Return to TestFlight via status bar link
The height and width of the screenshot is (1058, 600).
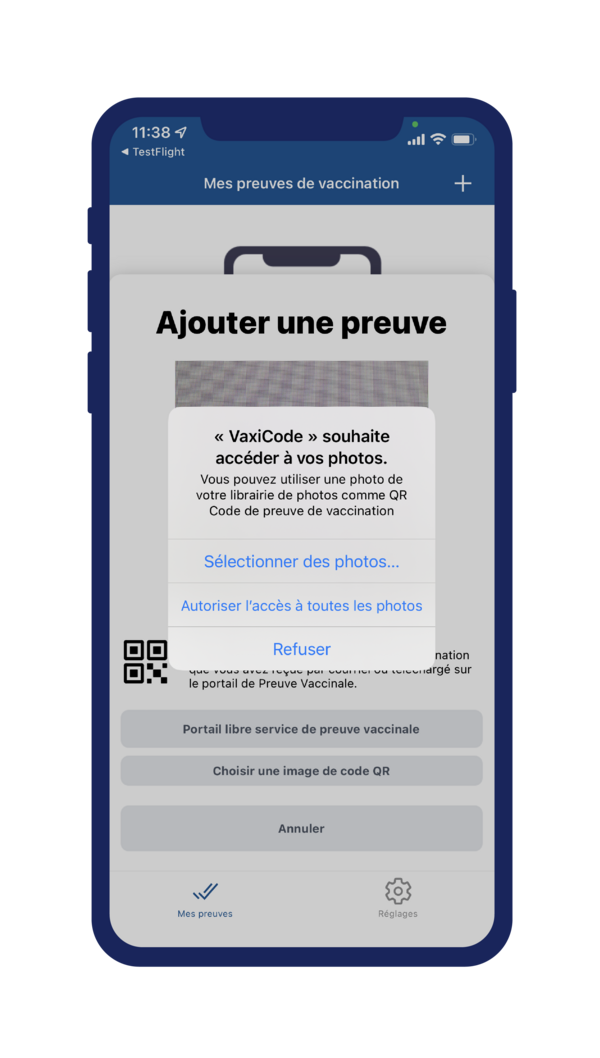tap(153, 152)
